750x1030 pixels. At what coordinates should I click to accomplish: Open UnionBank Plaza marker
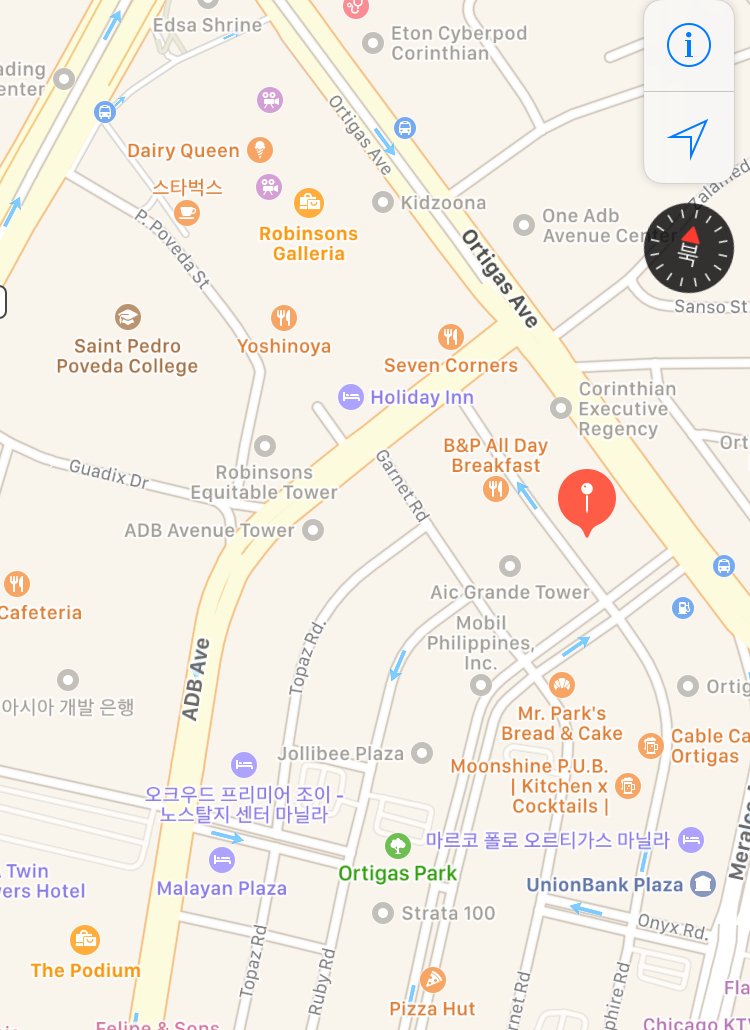point(703,884)
